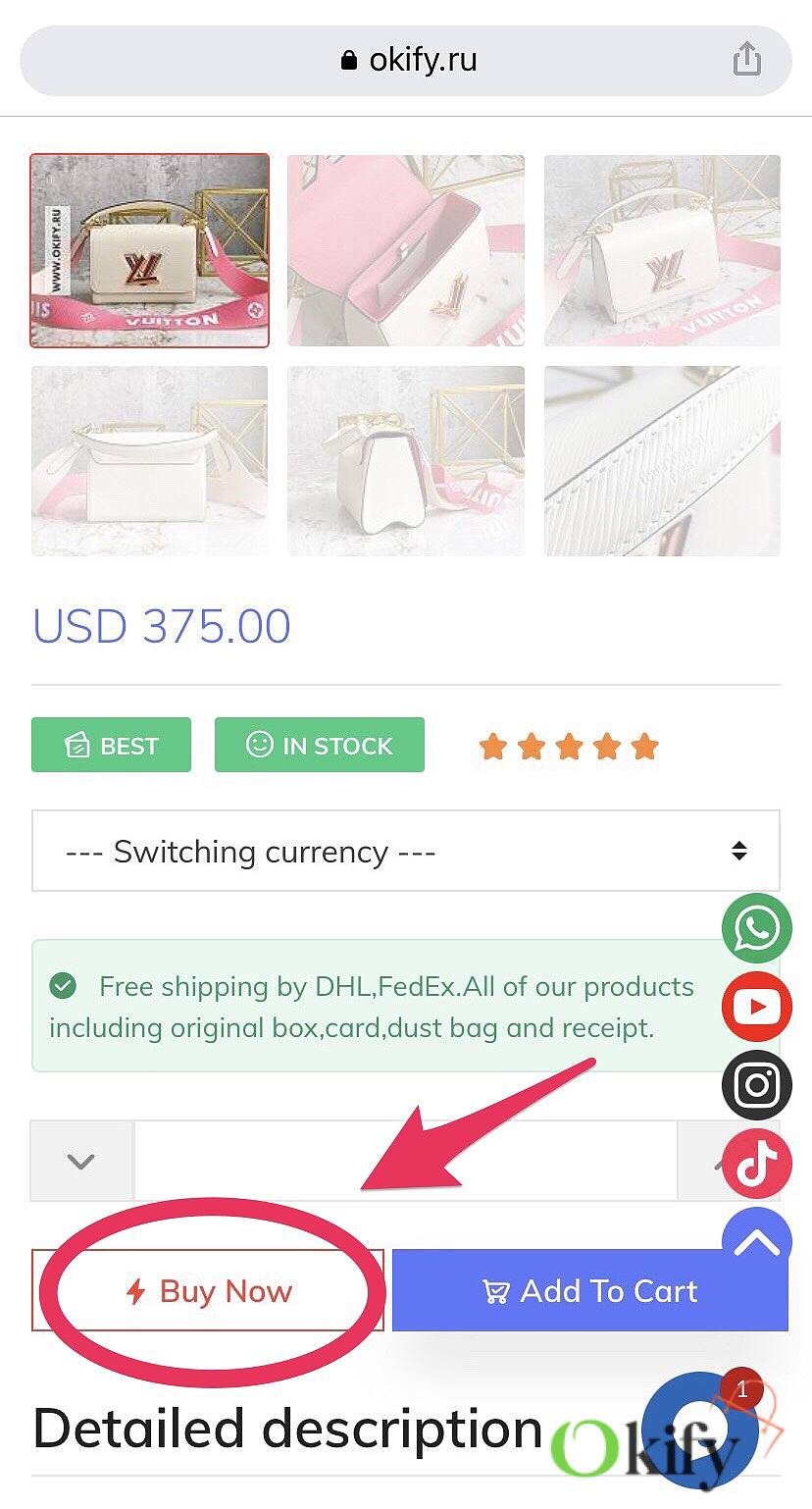Buy Now this bag

[208, 1290]
